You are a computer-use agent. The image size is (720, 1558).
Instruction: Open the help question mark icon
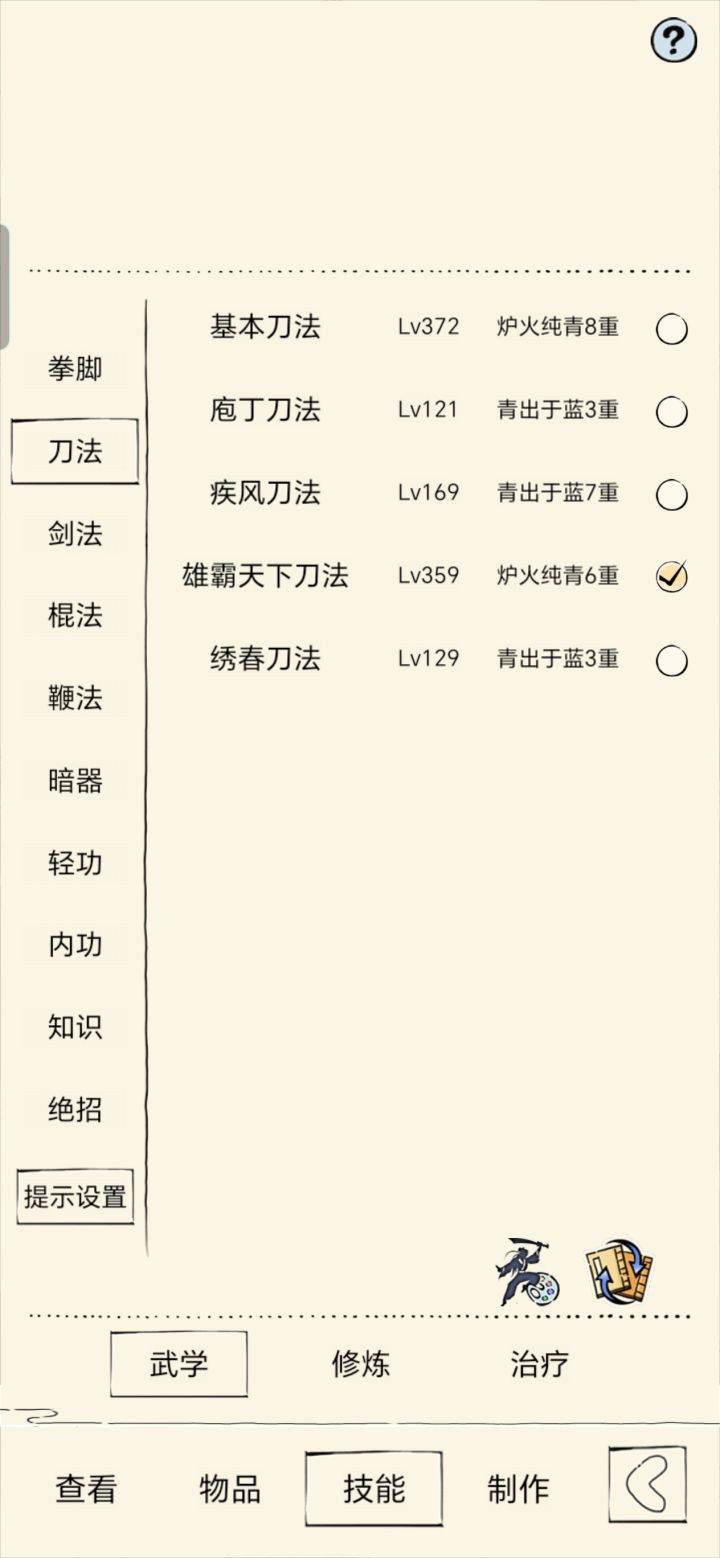pos(674,38)
